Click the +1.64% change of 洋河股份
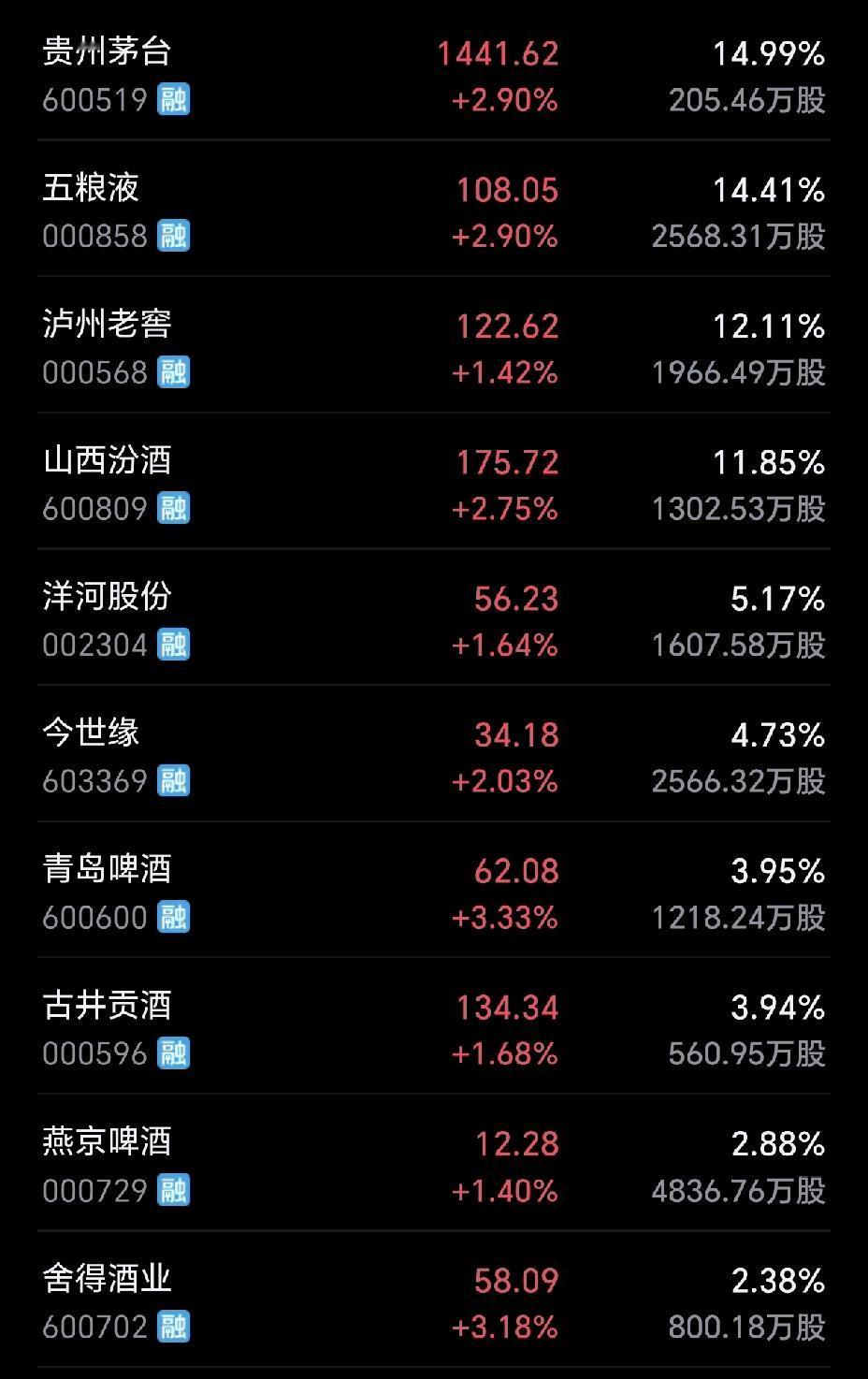 click(503, 644)
